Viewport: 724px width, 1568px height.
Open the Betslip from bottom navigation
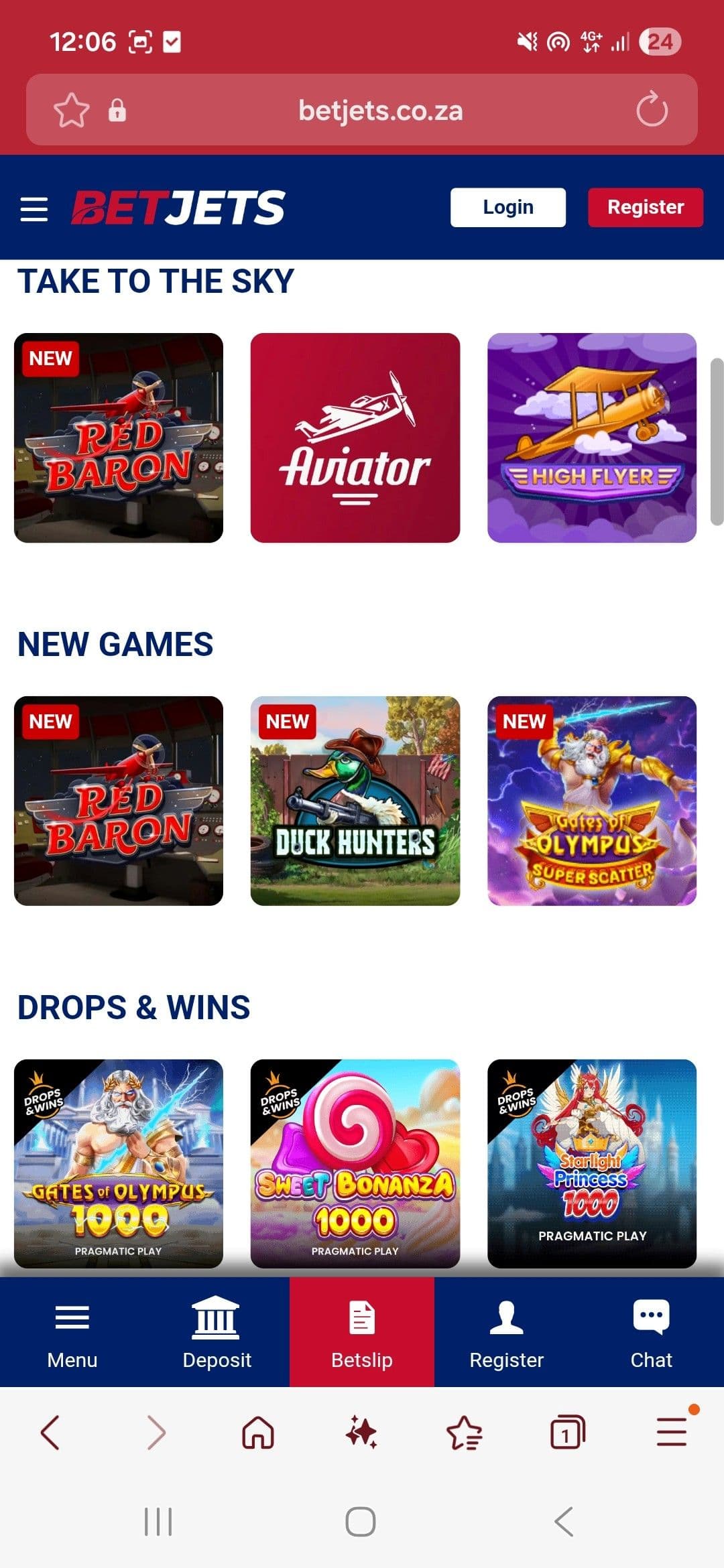(x=361, y=1333)
